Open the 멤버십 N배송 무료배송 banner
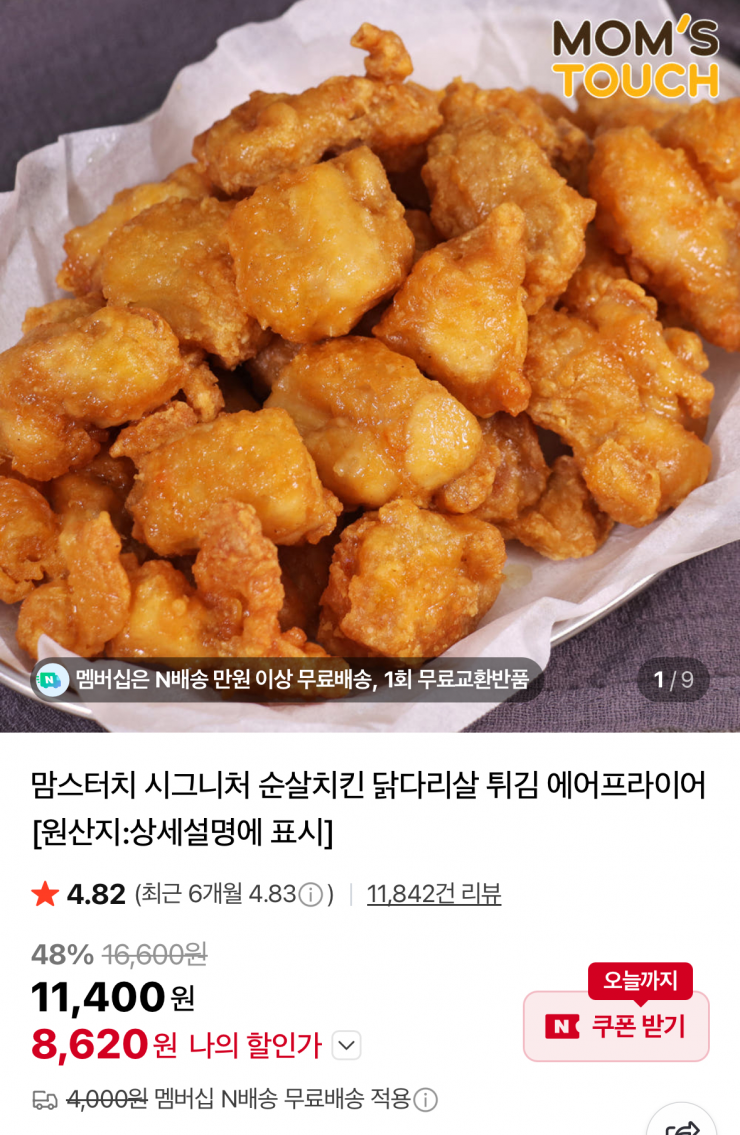This screenshot has height=1135, width=740. [x=288, y=680]
